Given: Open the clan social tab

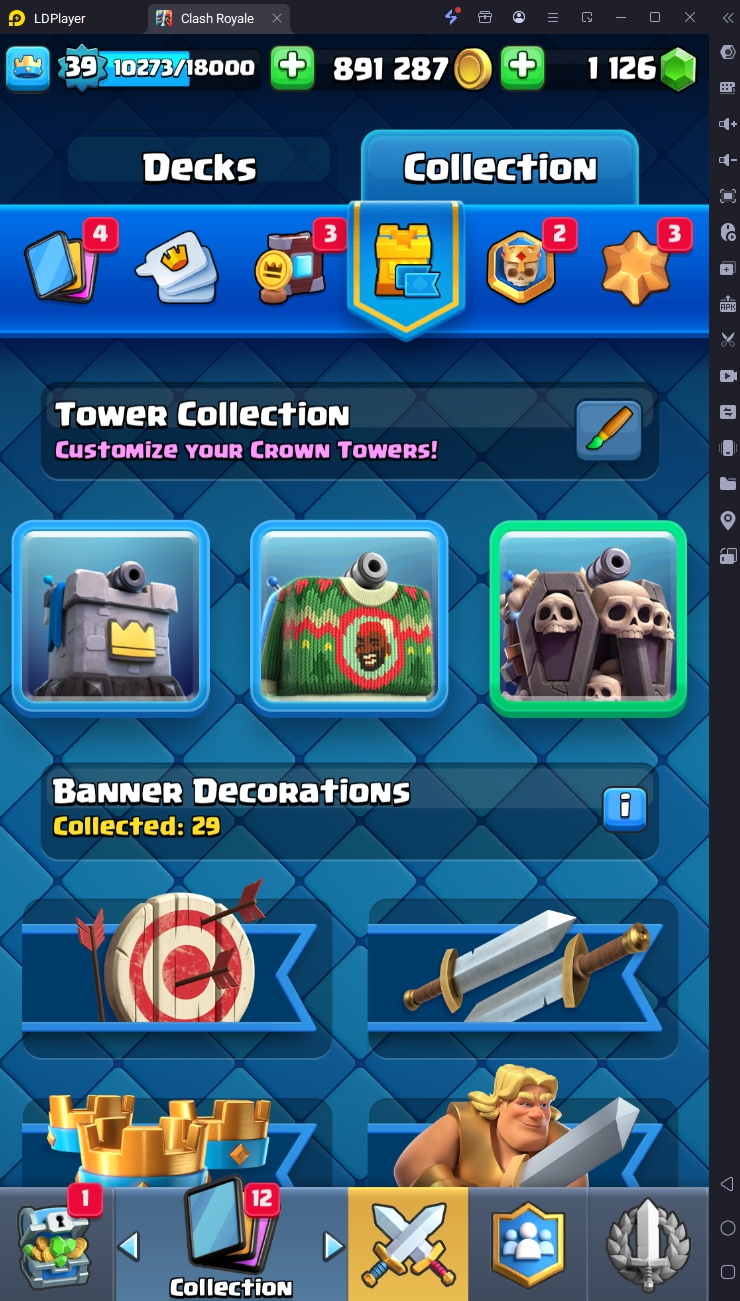Looking at the screenshot, I should pyautogui.click(x=528, y=1243).
